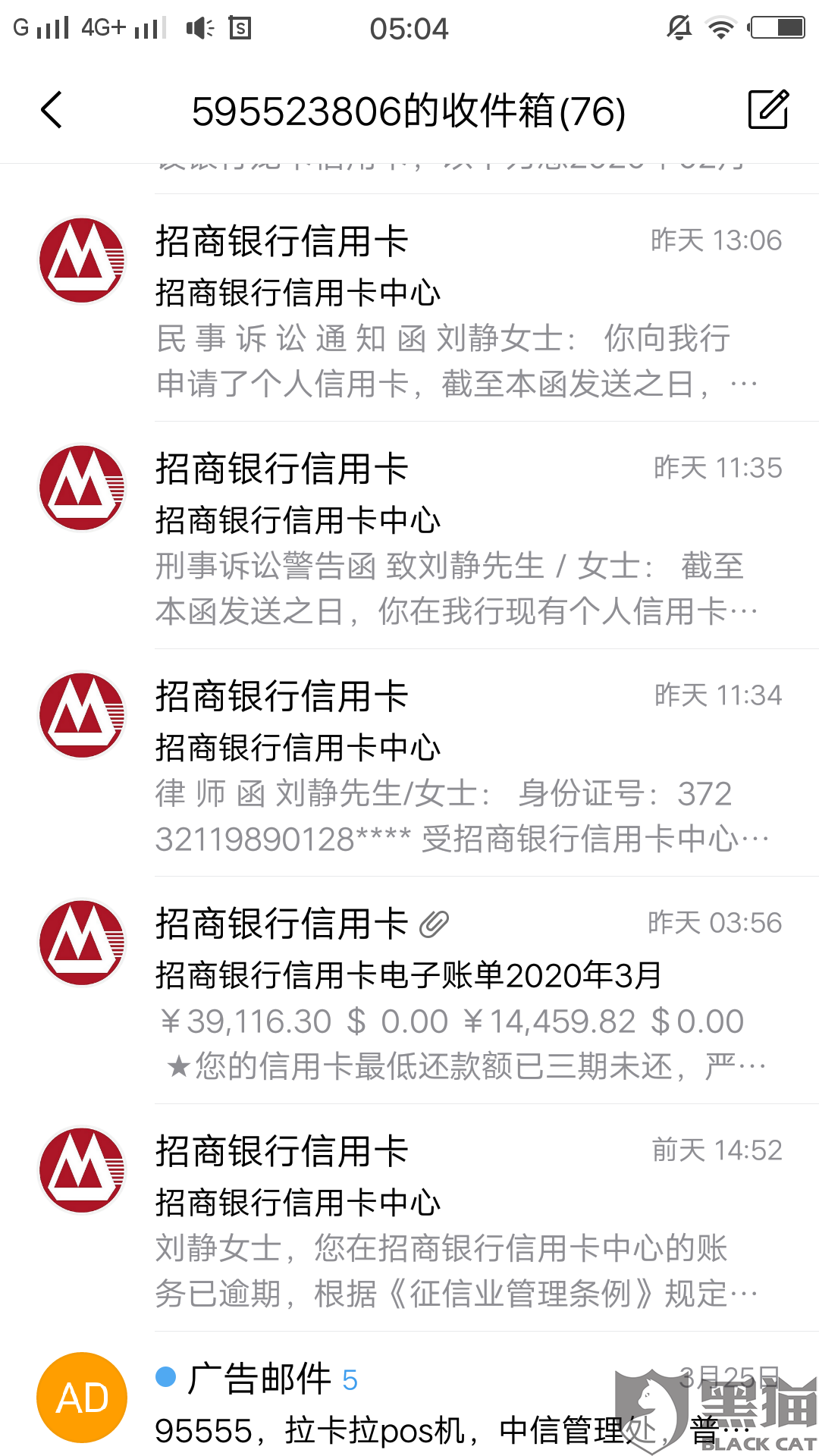
Task: Open the 民事诉讼通知函 email from 昨天 13:06
Action: pyautogui.click(x=409, y=308)
